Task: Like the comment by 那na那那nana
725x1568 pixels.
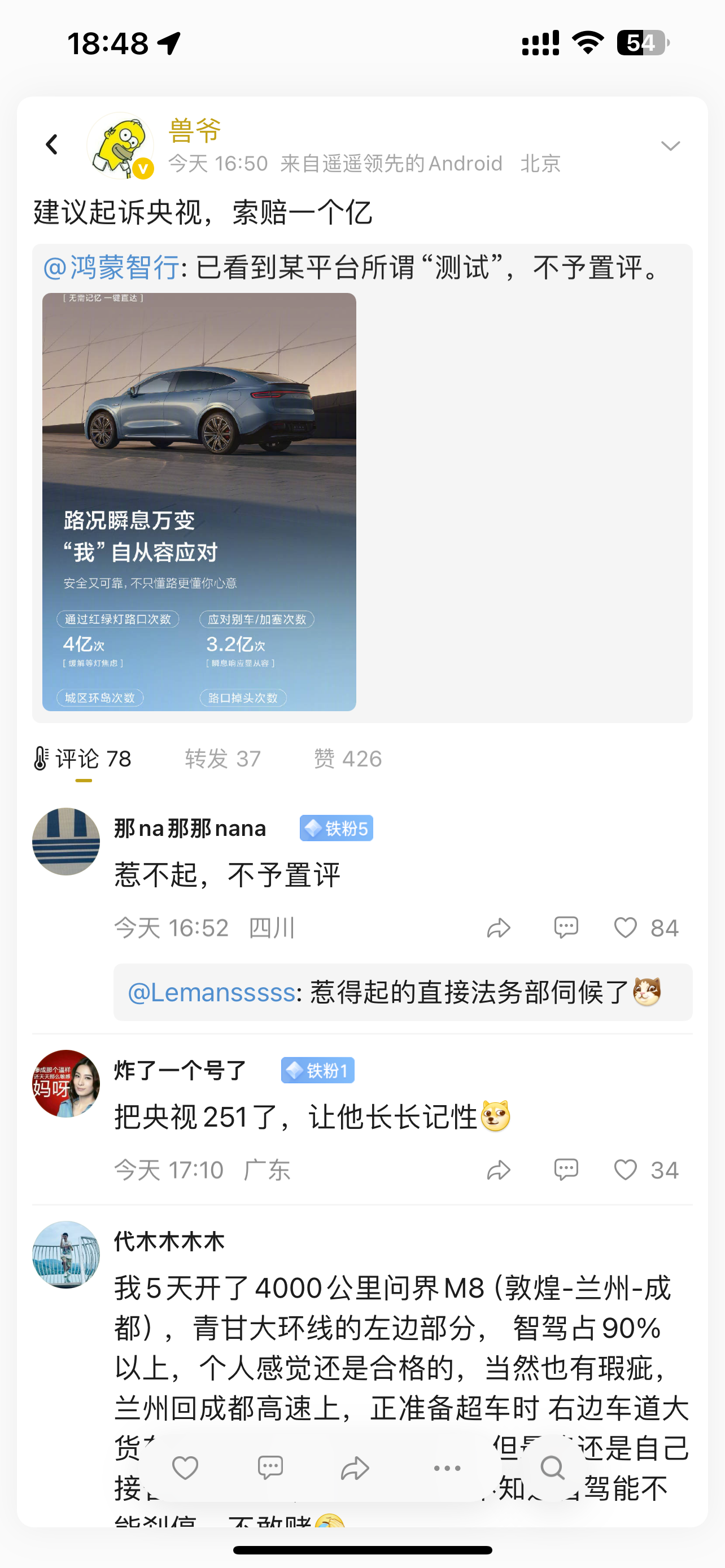Action: pyautogui.click(x=646, y=928)
